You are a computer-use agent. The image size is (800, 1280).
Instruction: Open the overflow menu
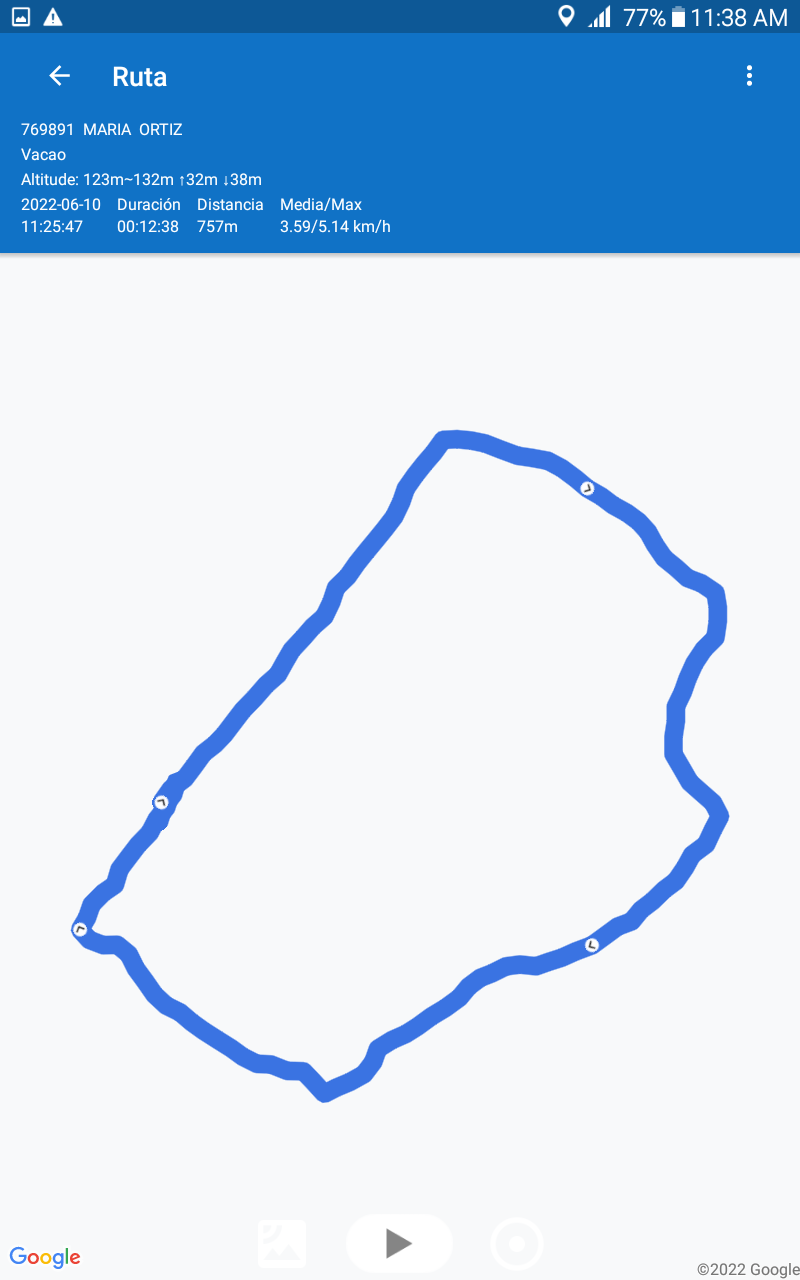click(749, 76)
